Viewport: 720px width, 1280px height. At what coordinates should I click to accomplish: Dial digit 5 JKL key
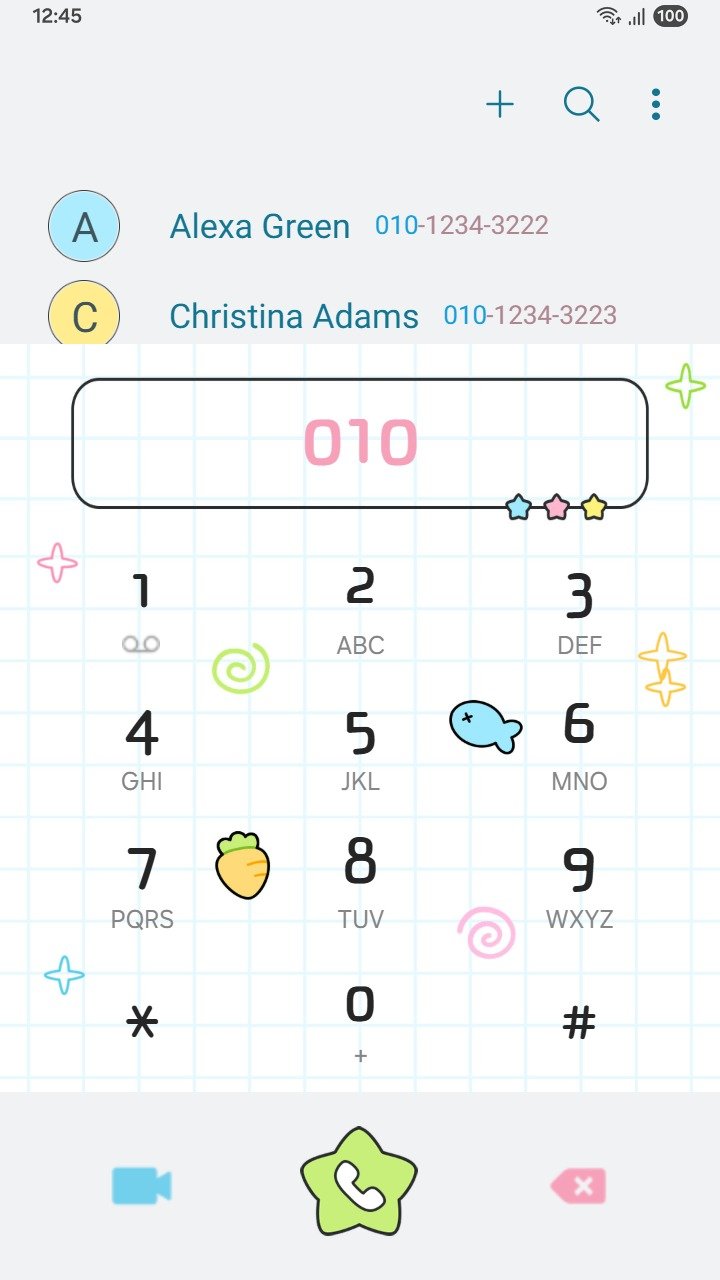pyautogui.click(x=360, y=748)
